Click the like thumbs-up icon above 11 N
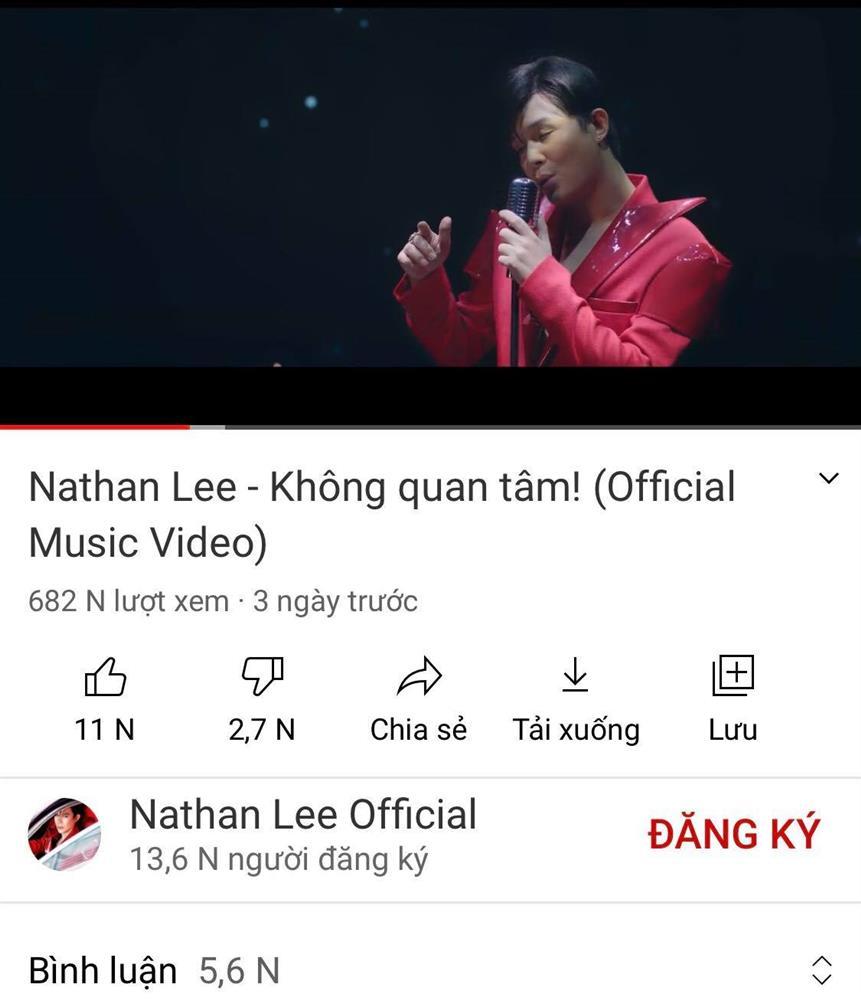The width and height of the screenshot is (861, 1000). pos(103,676)
